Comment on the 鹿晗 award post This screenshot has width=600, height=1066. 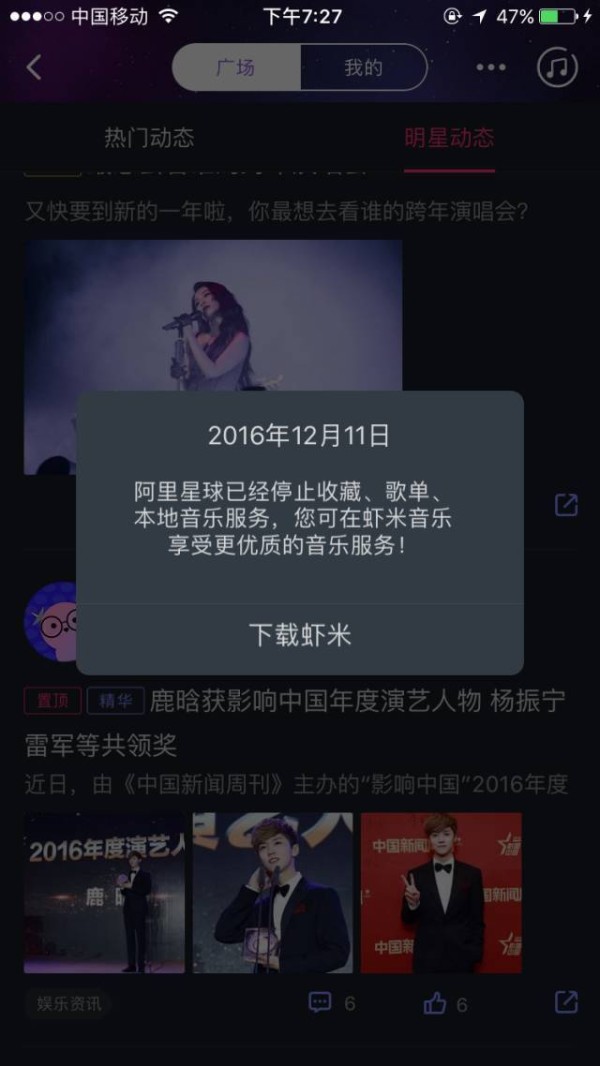(x=320, y=1002)
